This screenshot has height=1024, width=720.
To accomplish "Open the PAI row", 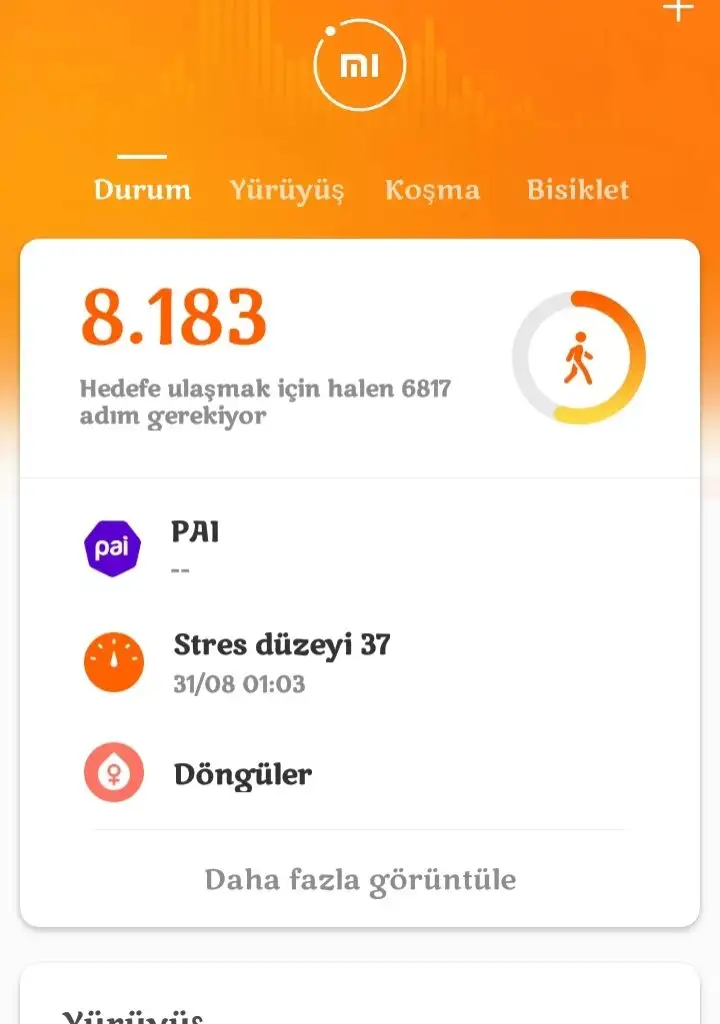I will tap(360, 548).
